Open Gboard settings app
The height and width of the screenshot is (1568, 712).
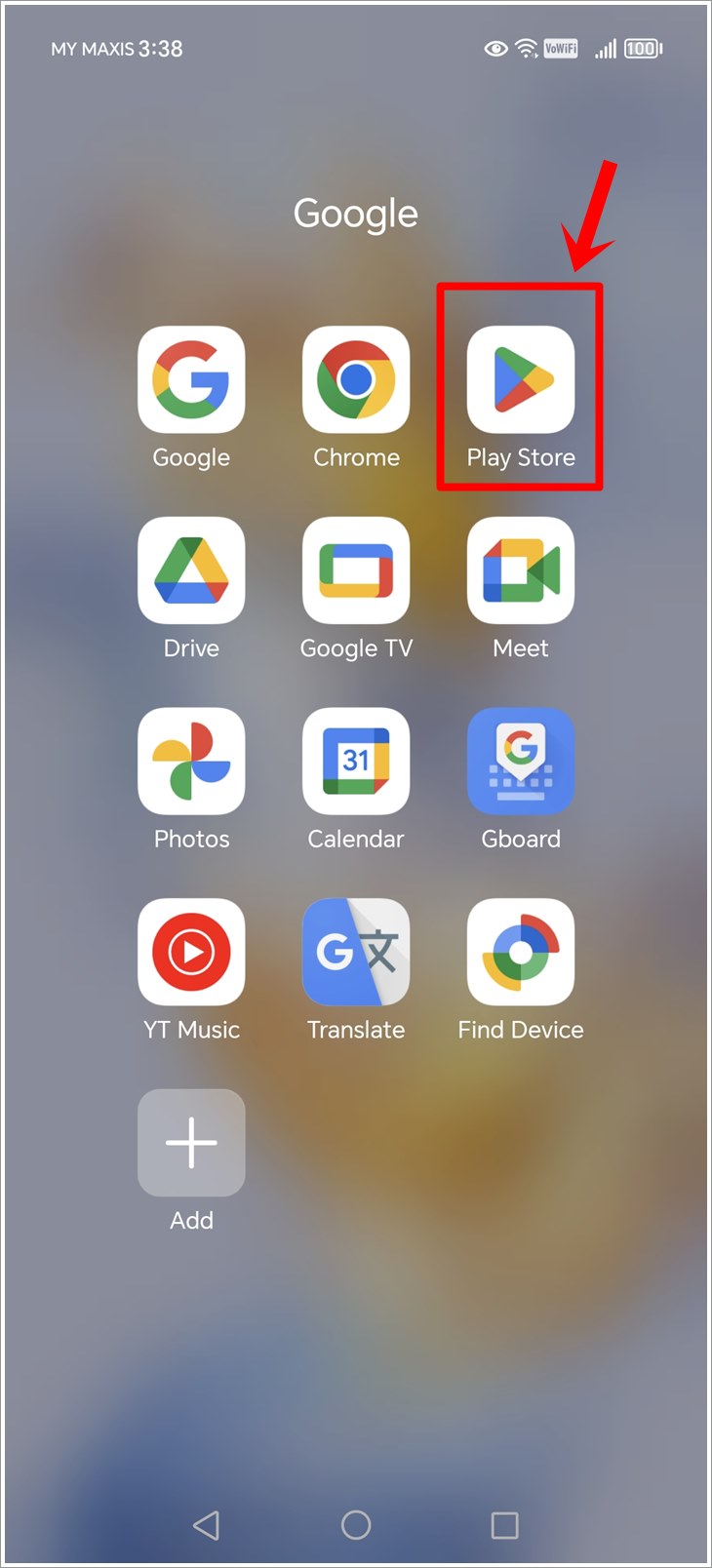(520, 762)
